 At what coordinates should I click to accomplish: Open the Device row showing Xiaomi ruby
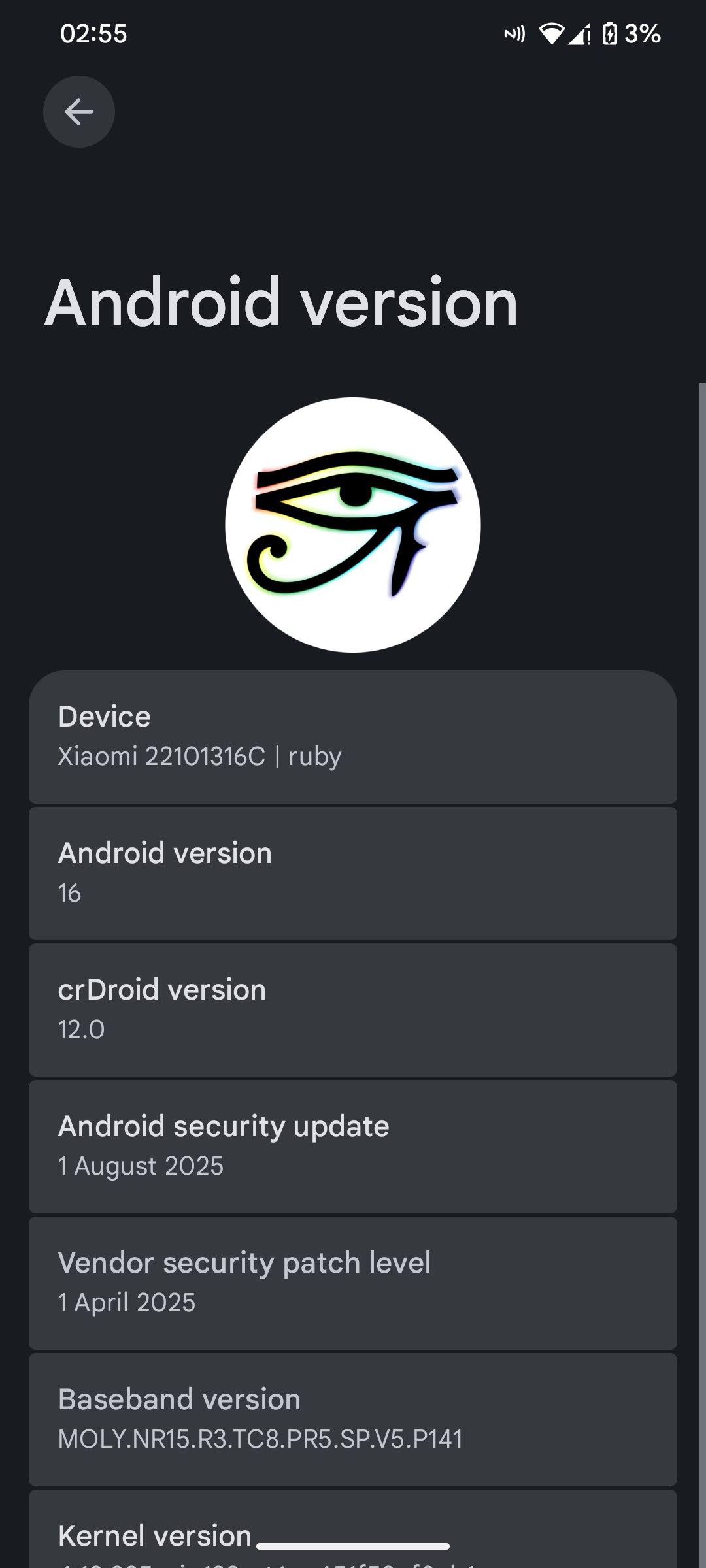[x=353, y=737]
